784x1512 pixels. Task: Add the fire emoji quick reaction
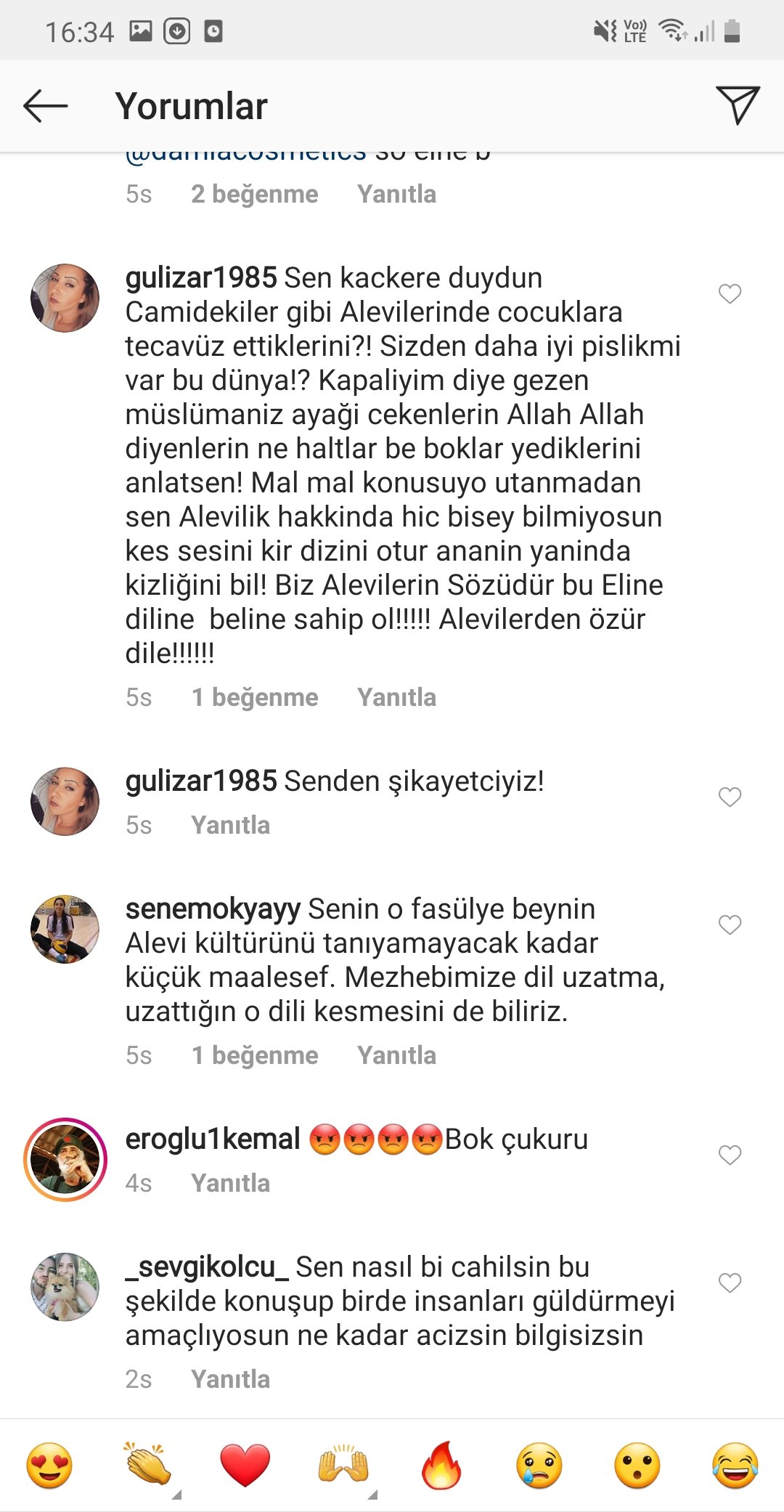pos(441,1465)
